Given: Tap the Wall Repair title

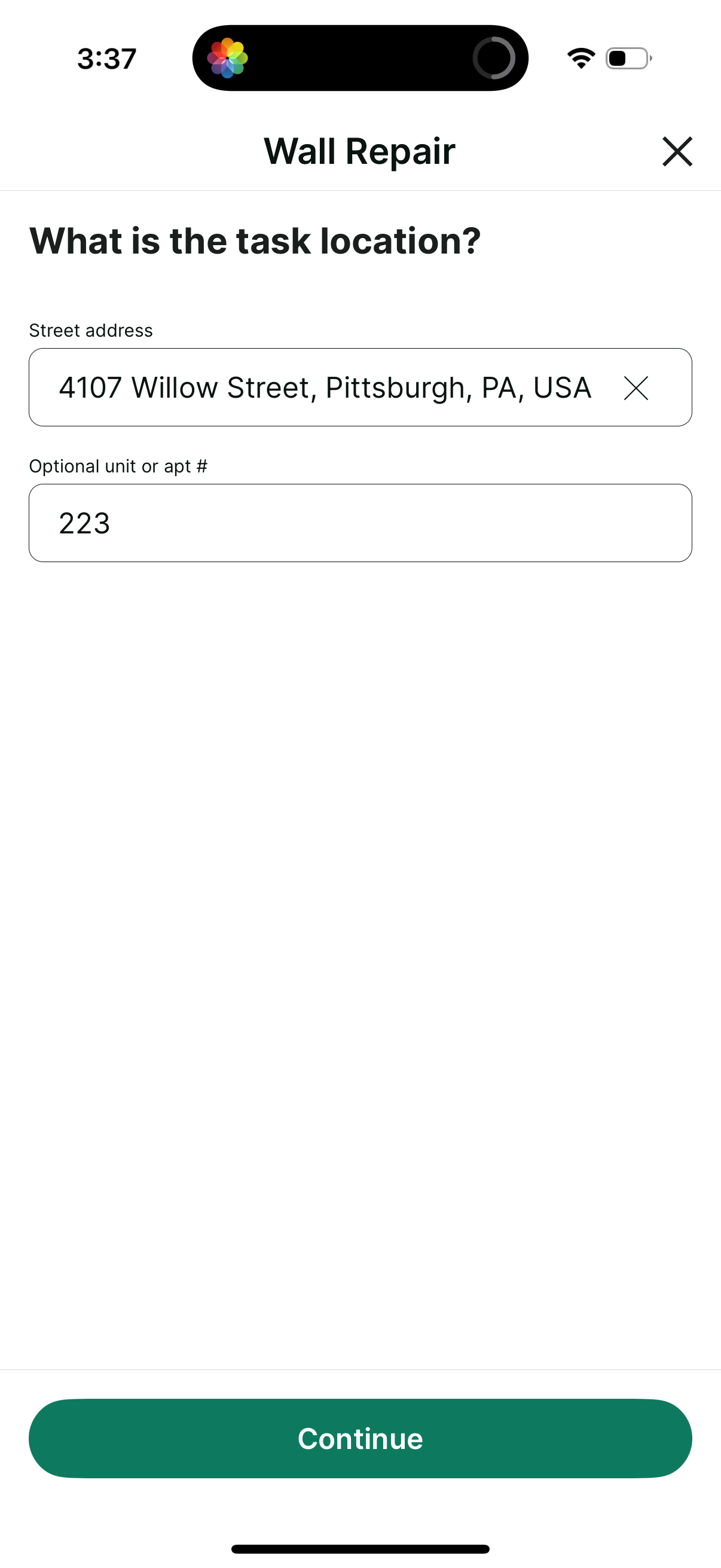Looking at the screenshot, I should pyautogui.click(x=359, y=151).
